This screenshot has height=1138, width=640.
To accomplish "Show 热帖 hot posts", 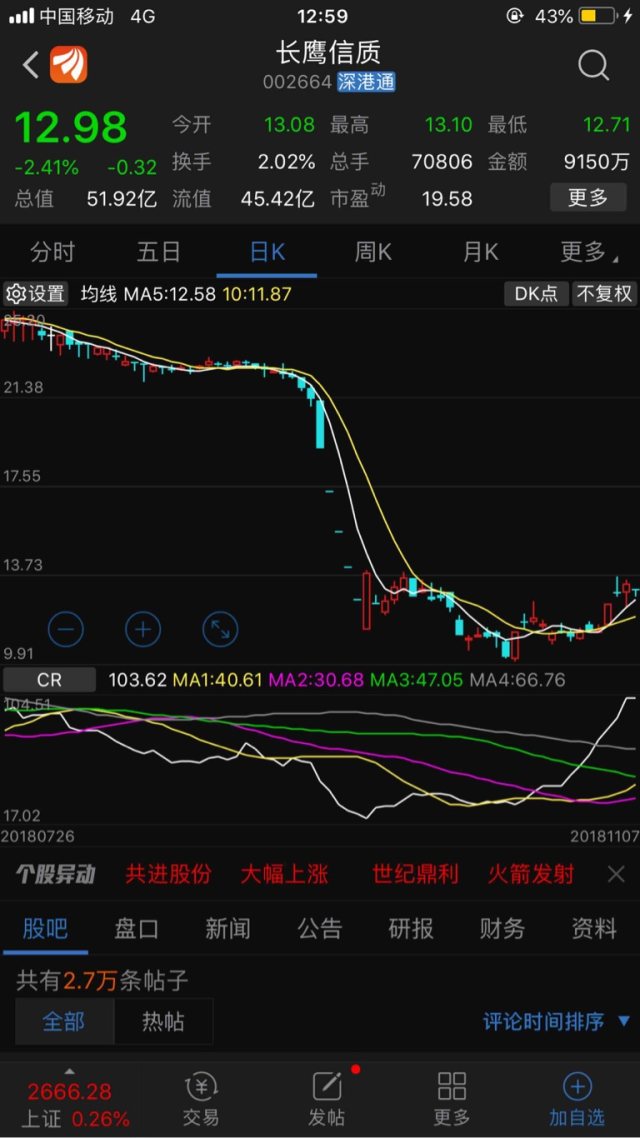I will [163, 1022].
